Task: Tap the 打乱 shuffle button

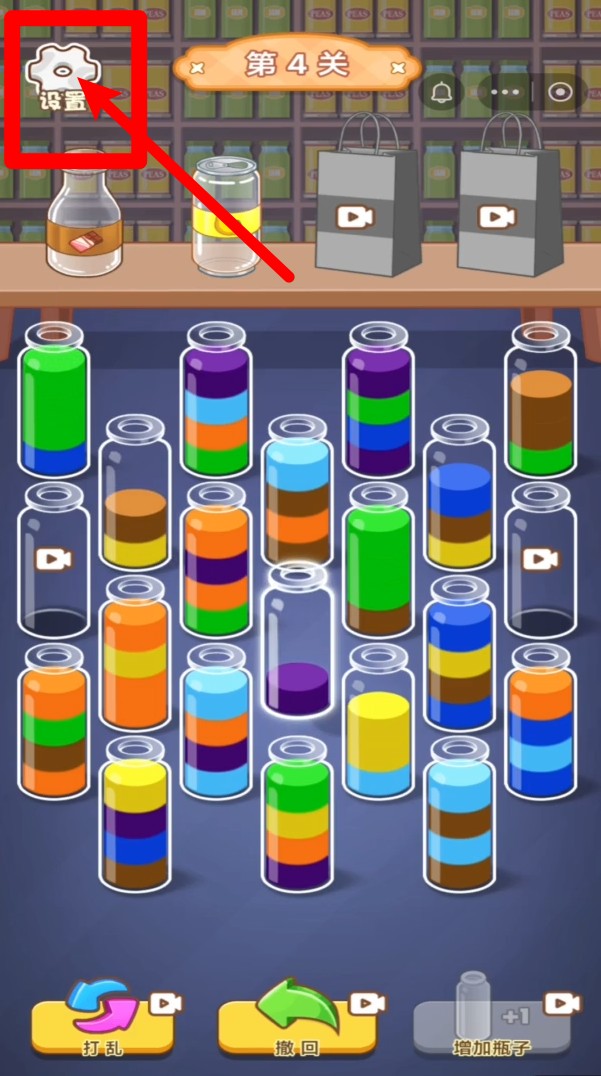Action: (x=100, y=1026)
